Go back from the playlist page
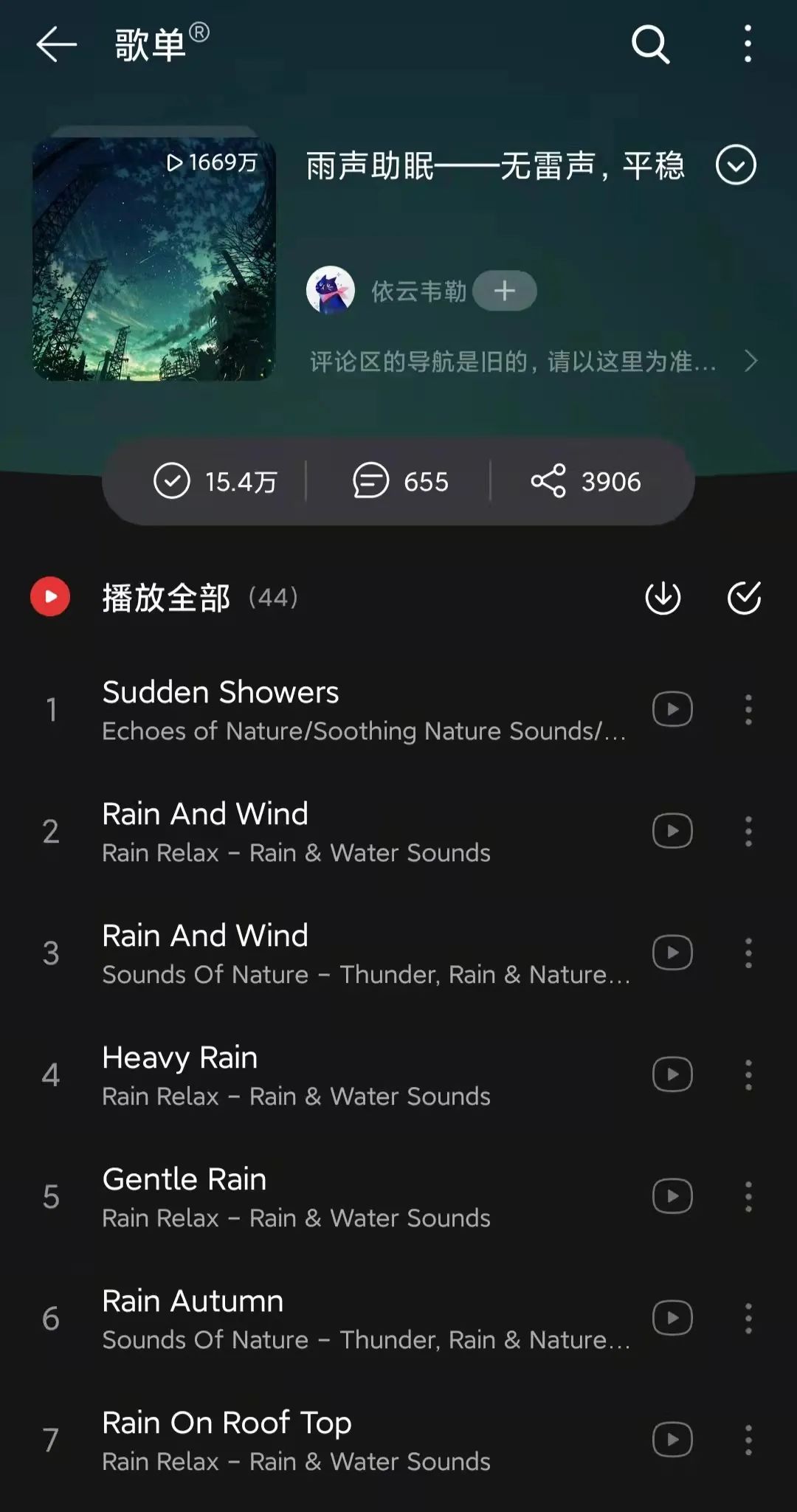 (56, 44)
